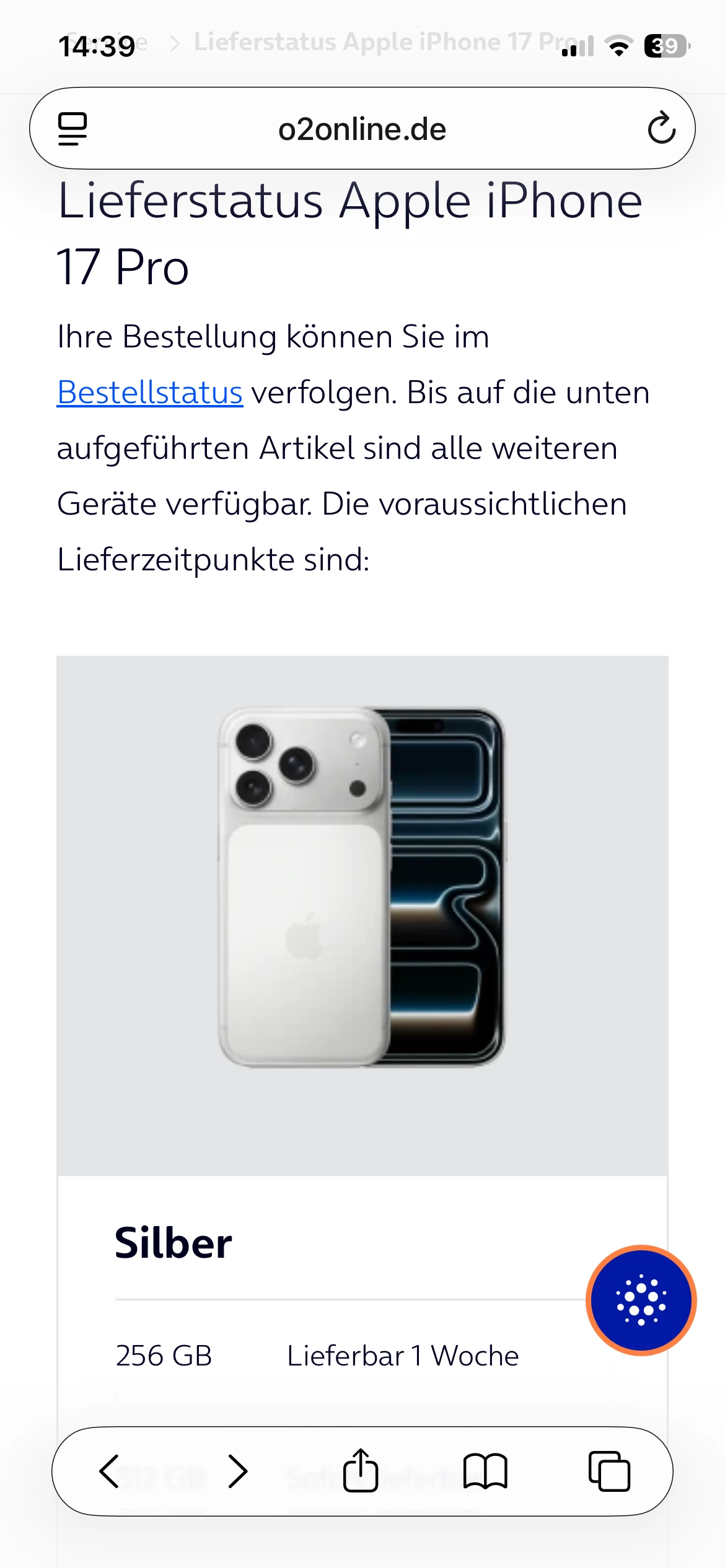The image size is (725, 1568).
Task: Open the page settings menu in the address bar
Action: [x=72, y=129]
